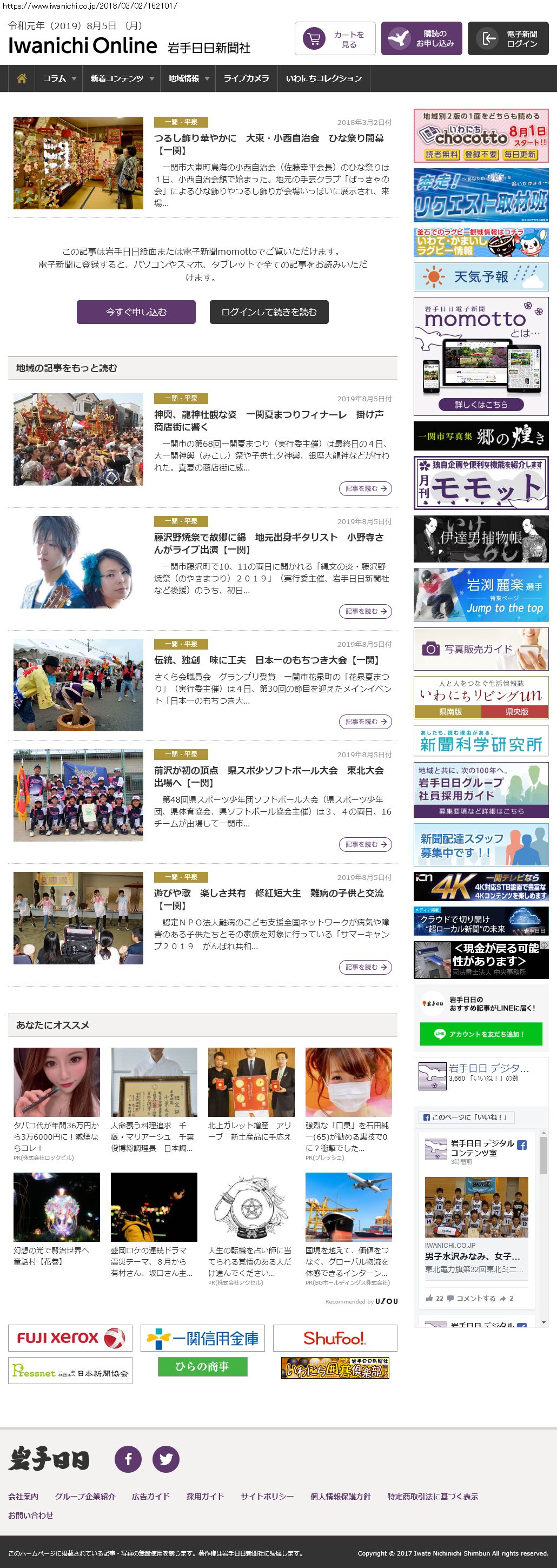The width and height of the screenshot is (557, 1568).
Task: Open the 会社案内 footer link
Action: (x=23, y=1496)
